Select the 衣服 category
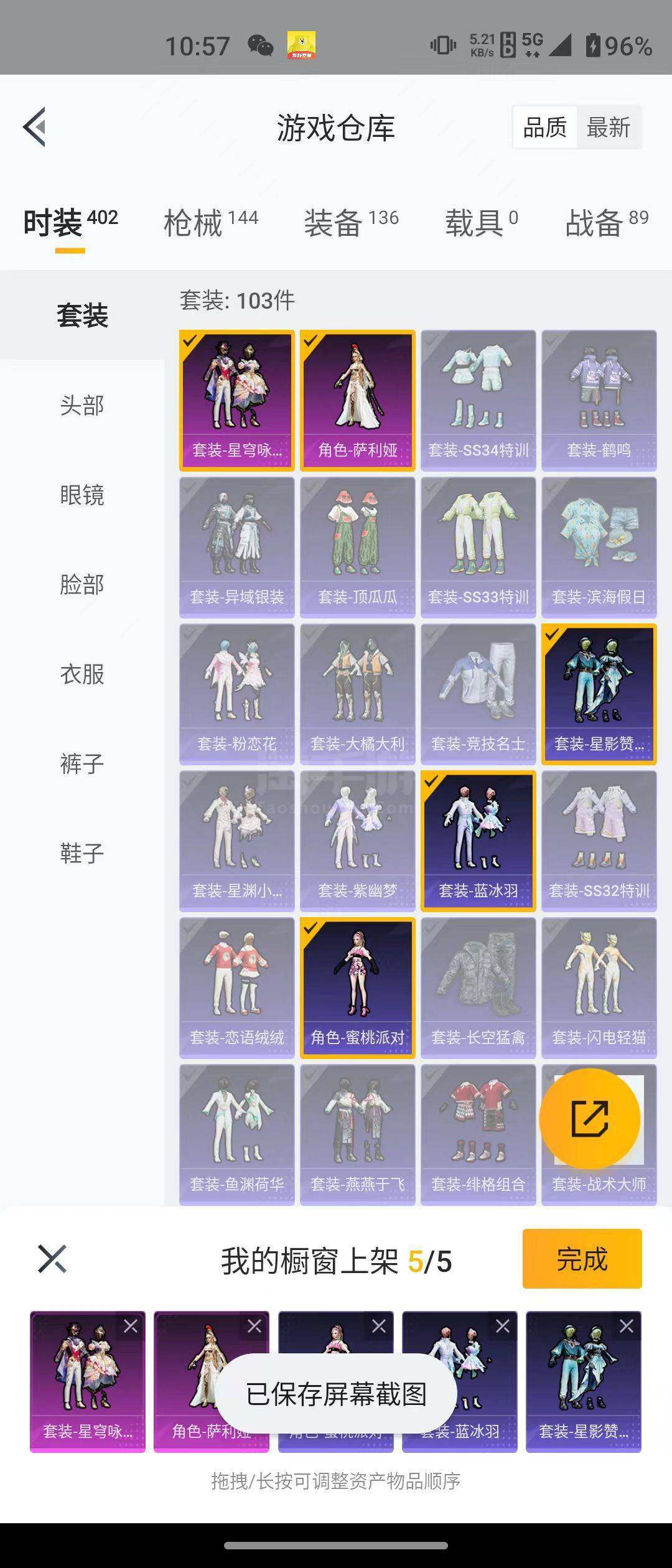 (82, 674)
